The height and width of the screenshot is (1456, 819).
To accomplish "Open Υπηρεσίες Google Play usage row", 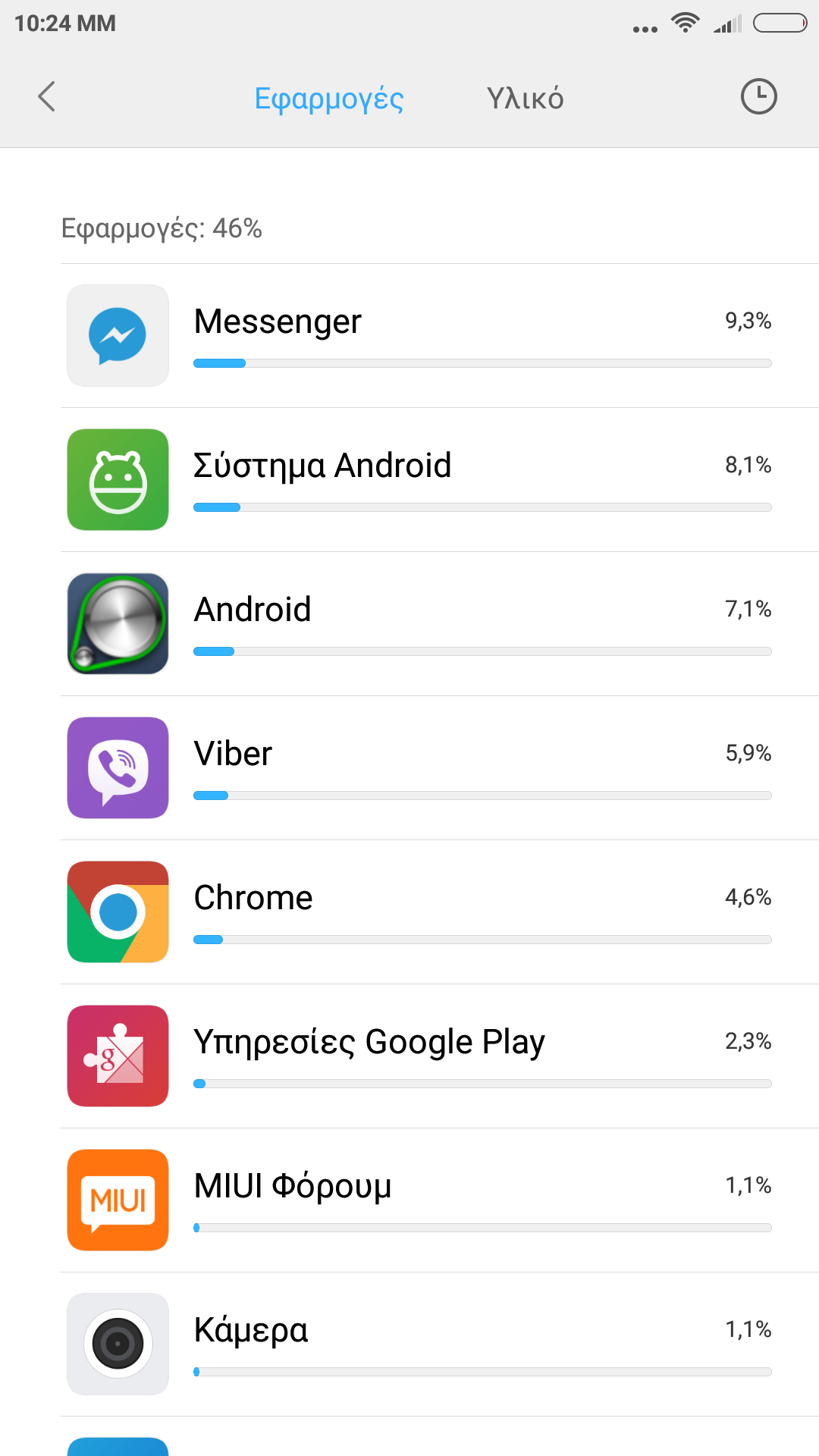I will tap(440, 1056).
